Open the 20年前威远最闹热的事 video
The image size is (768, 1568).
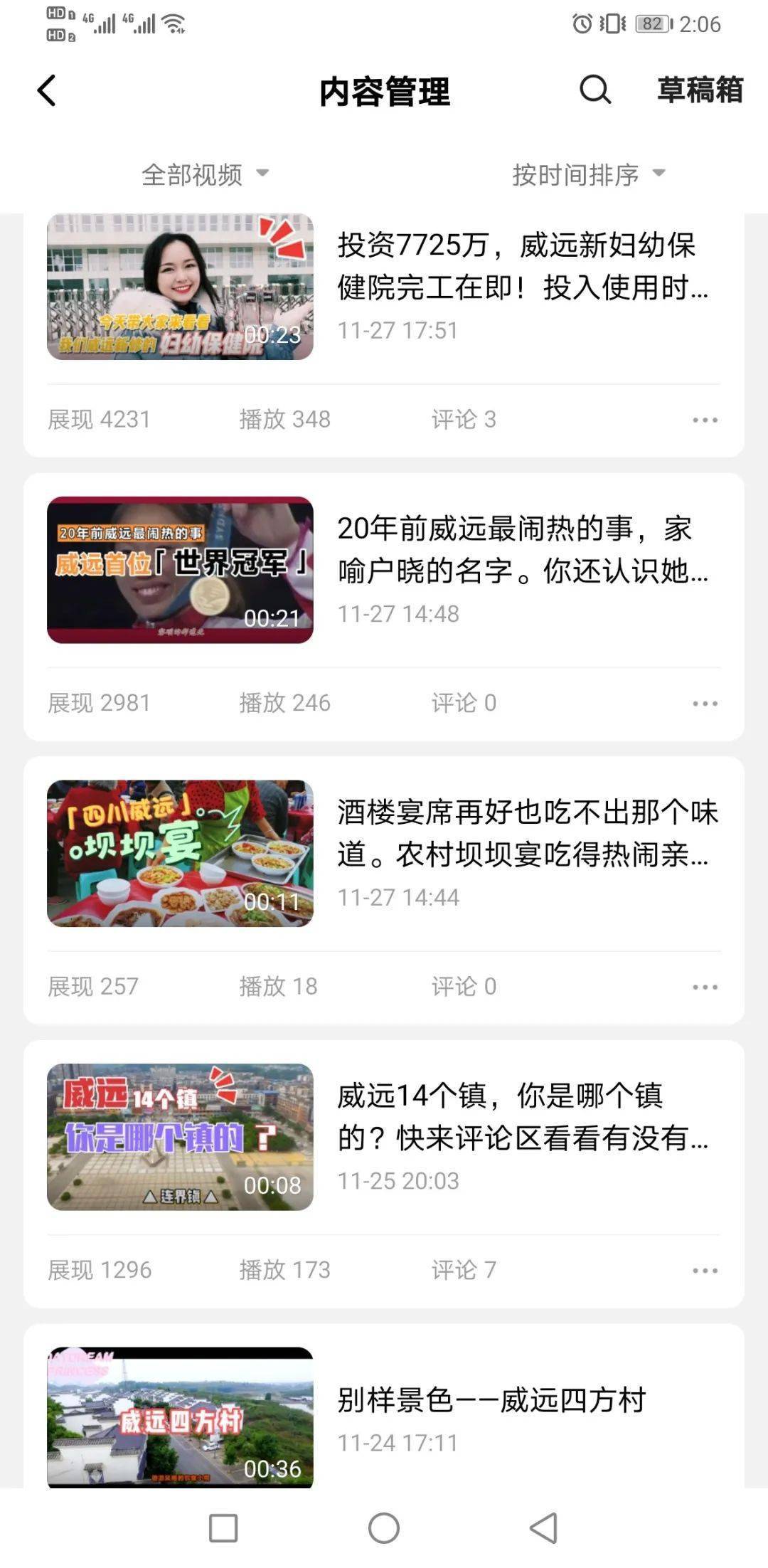click(522, 549)
